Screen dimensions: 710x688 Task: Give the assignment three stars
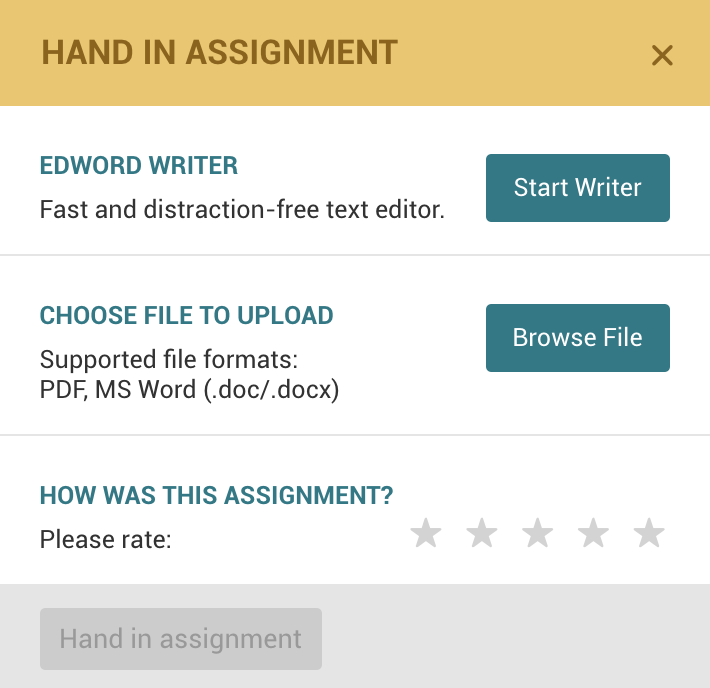(538, 533)
